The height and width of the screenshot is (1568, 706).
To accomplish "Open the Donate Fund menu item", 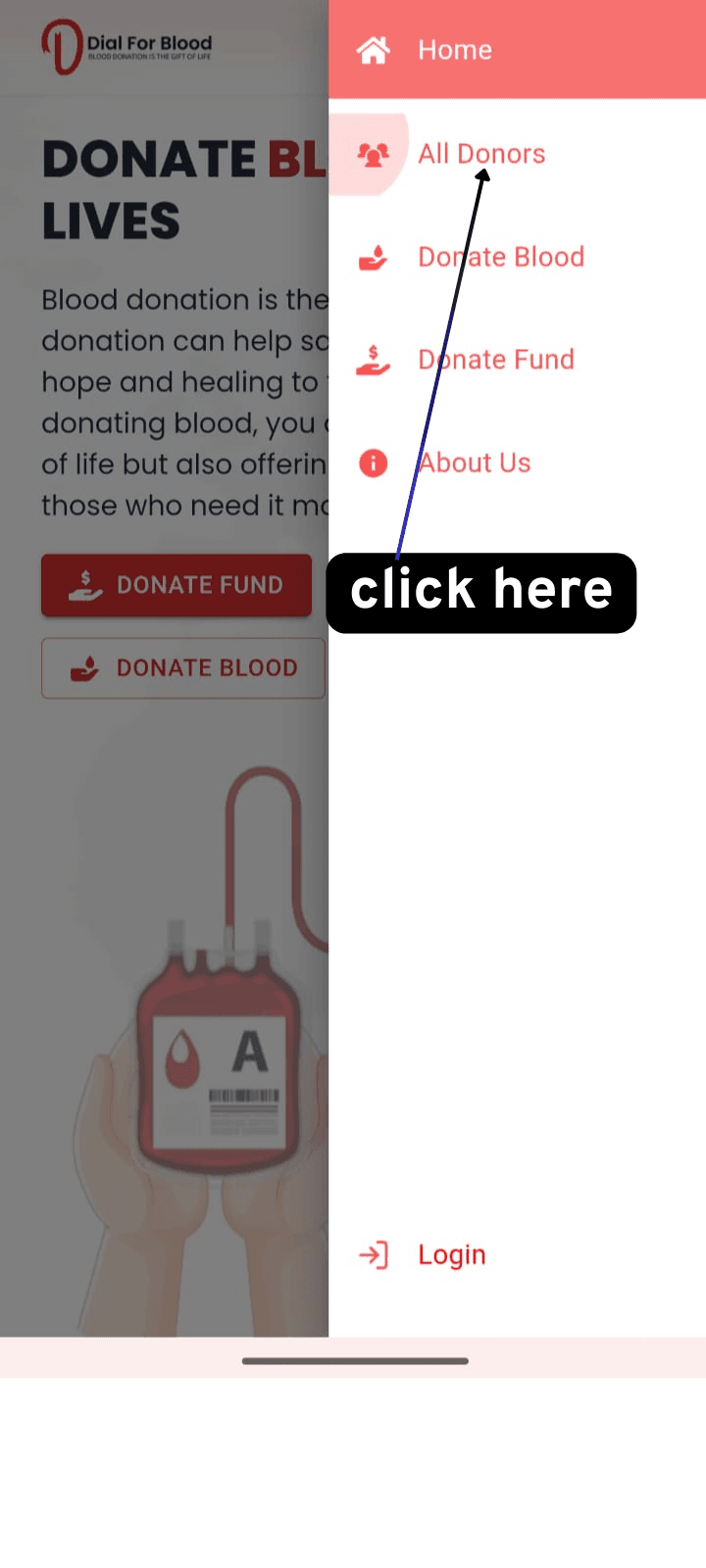I will click(x=495, y=360).
